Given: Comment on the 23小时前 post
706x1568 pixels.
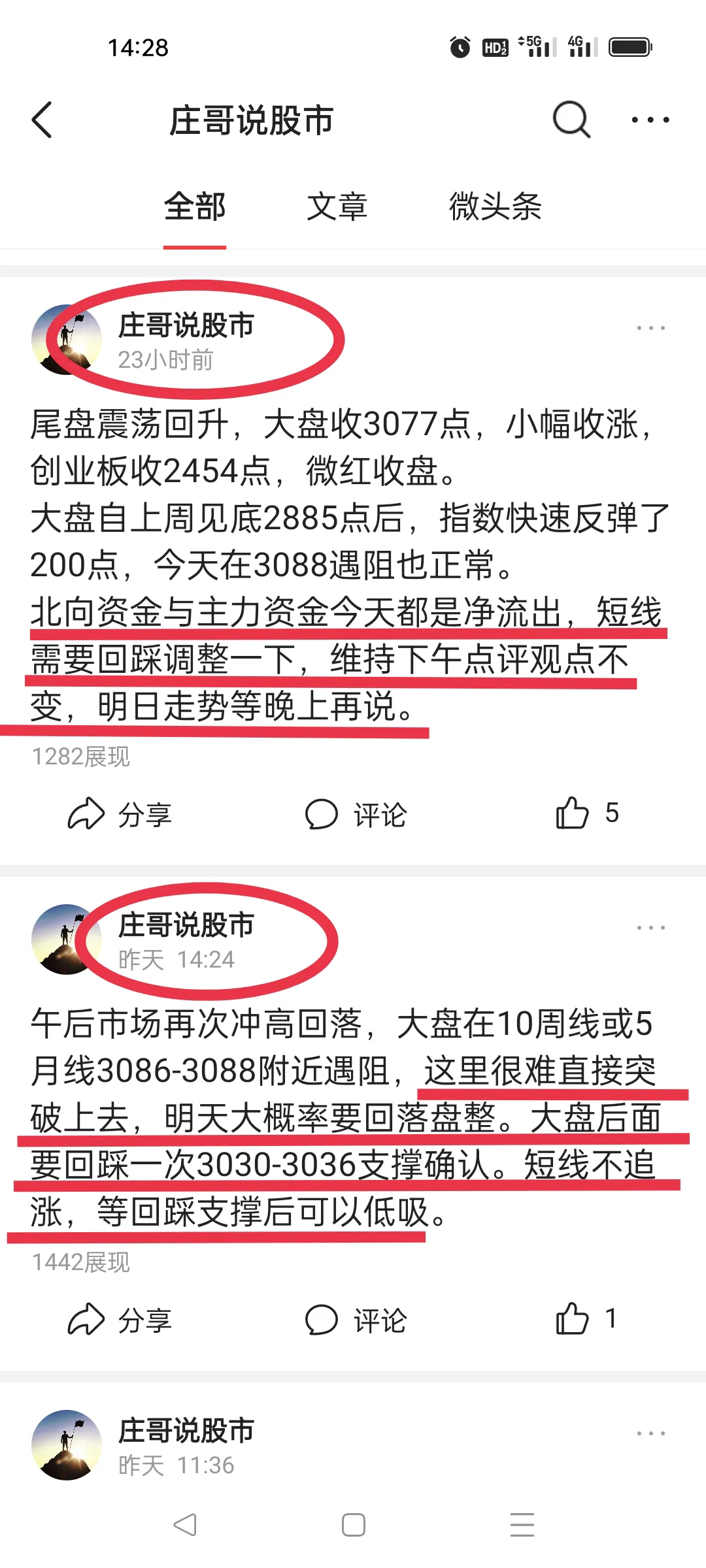Looking at the screenshot, I should coord(356,815).
